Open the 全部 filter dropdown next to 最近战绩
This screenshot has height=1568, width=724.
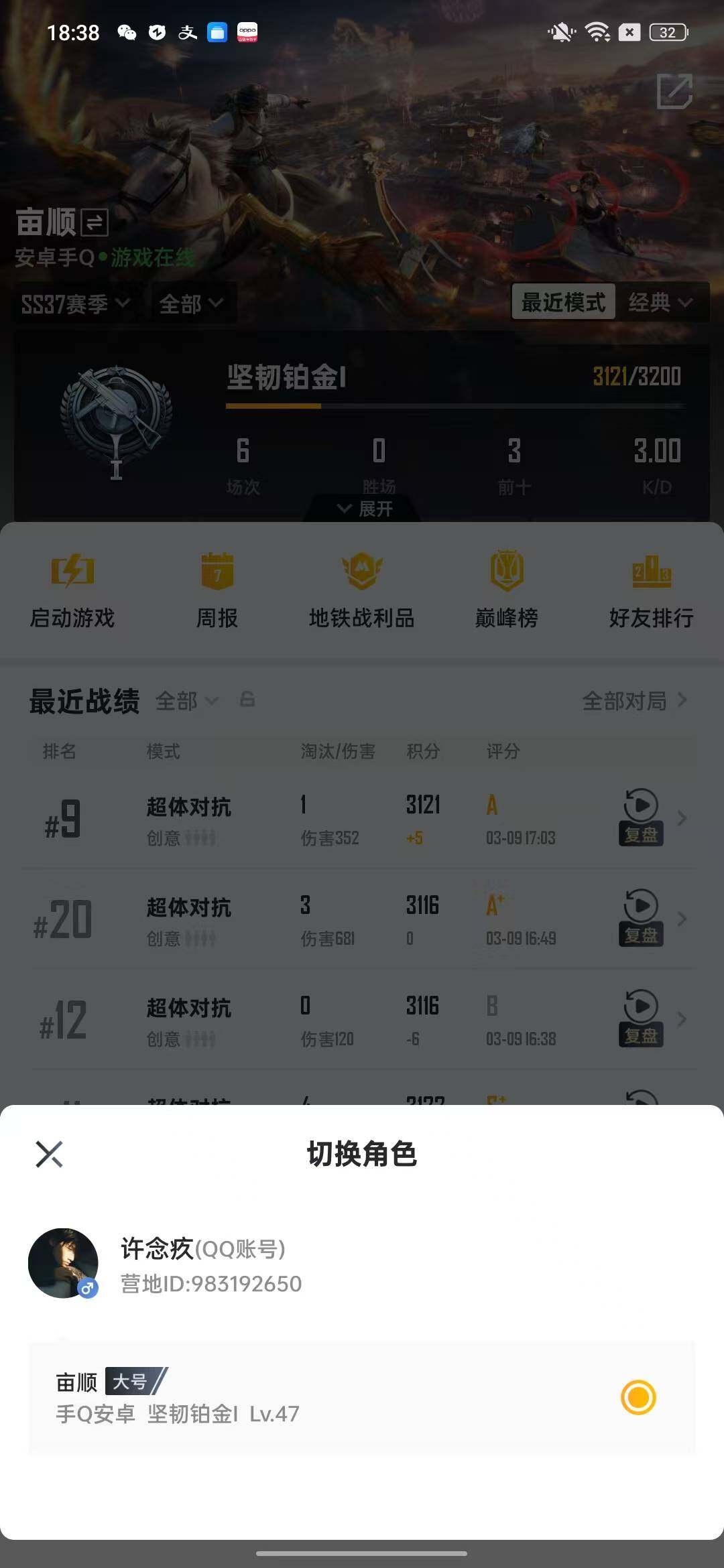[x=186, y=702]
